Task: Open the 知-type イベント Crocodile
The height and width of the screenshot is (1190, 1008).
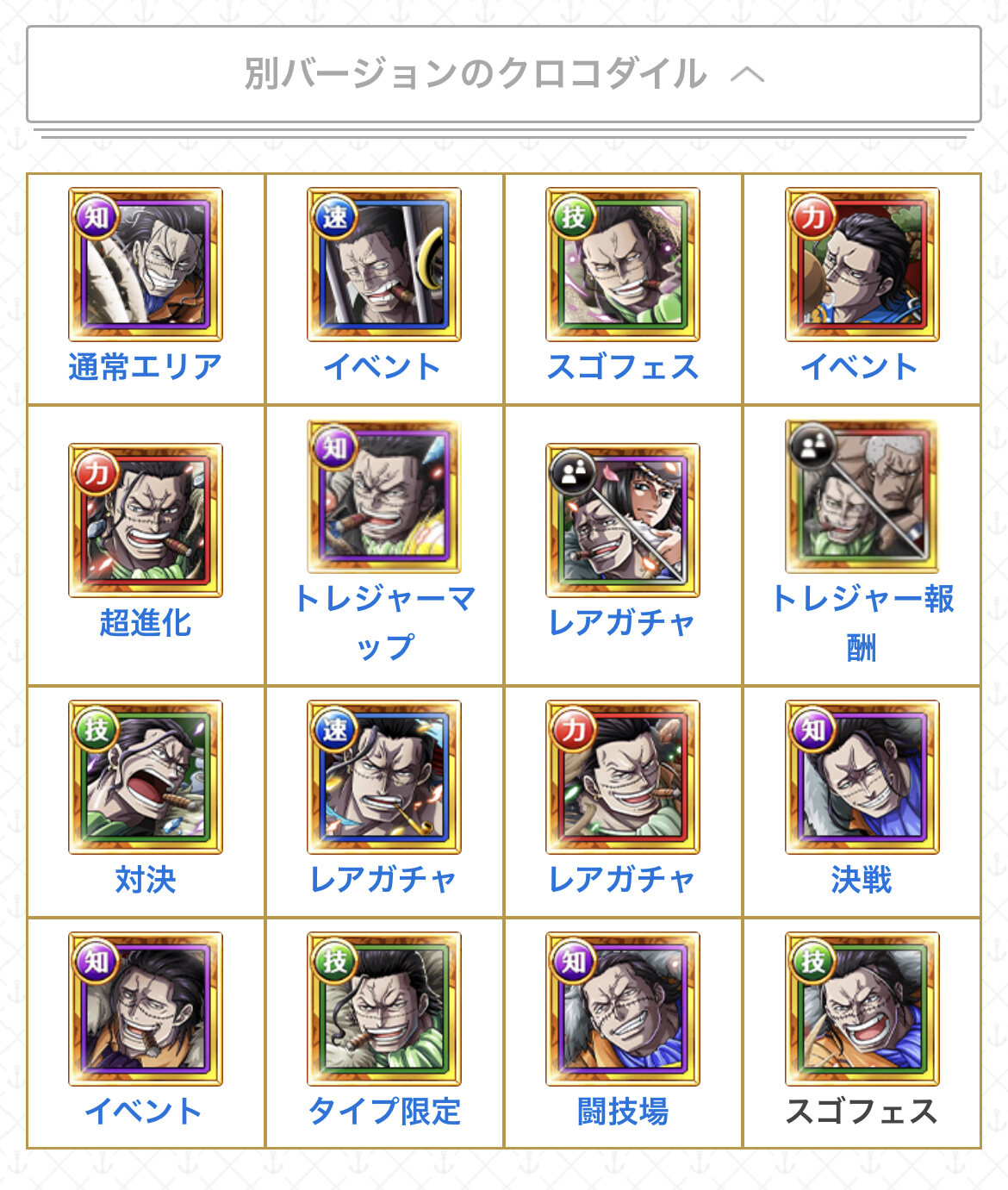Action: [x=146, y=1009]
